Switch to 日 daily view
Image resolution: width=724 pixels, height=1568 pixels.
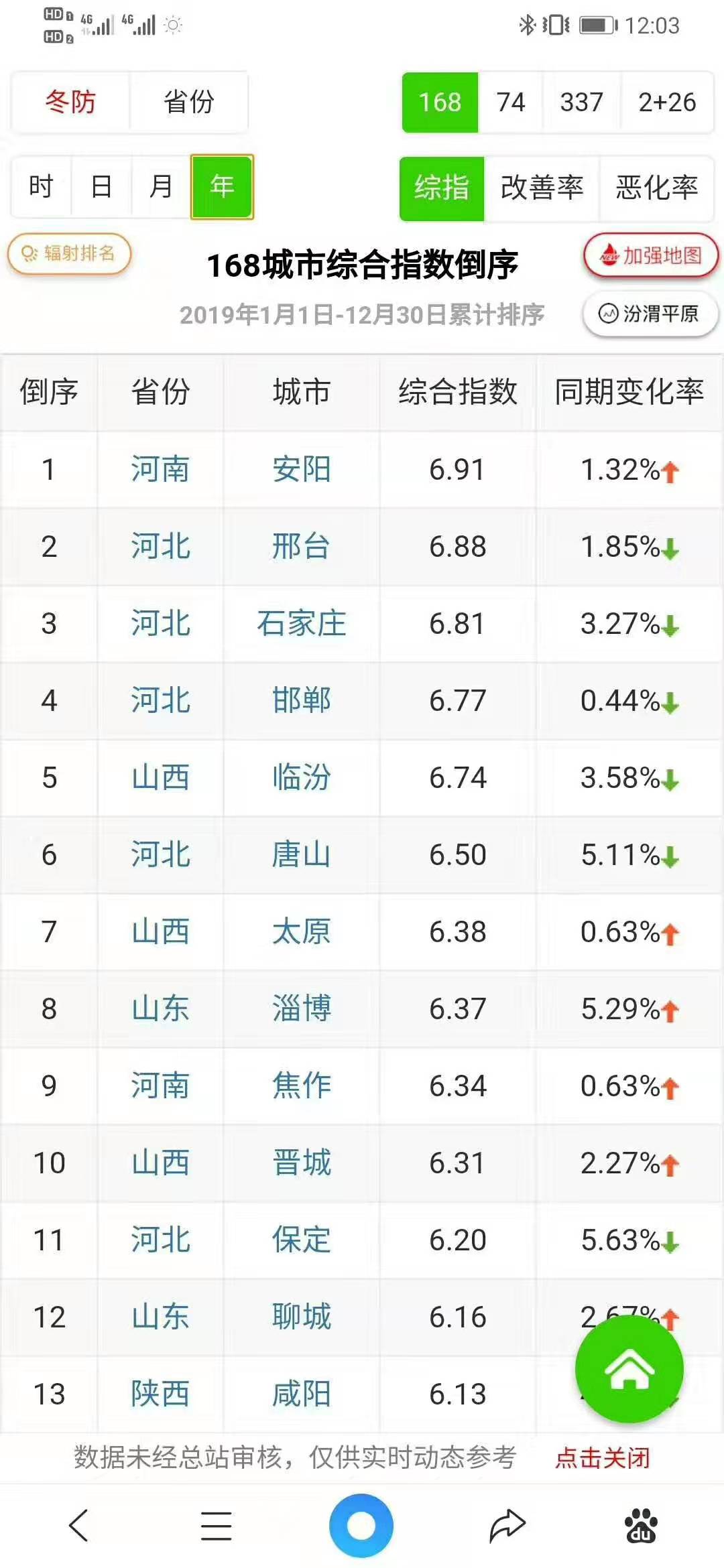point(102,188)
